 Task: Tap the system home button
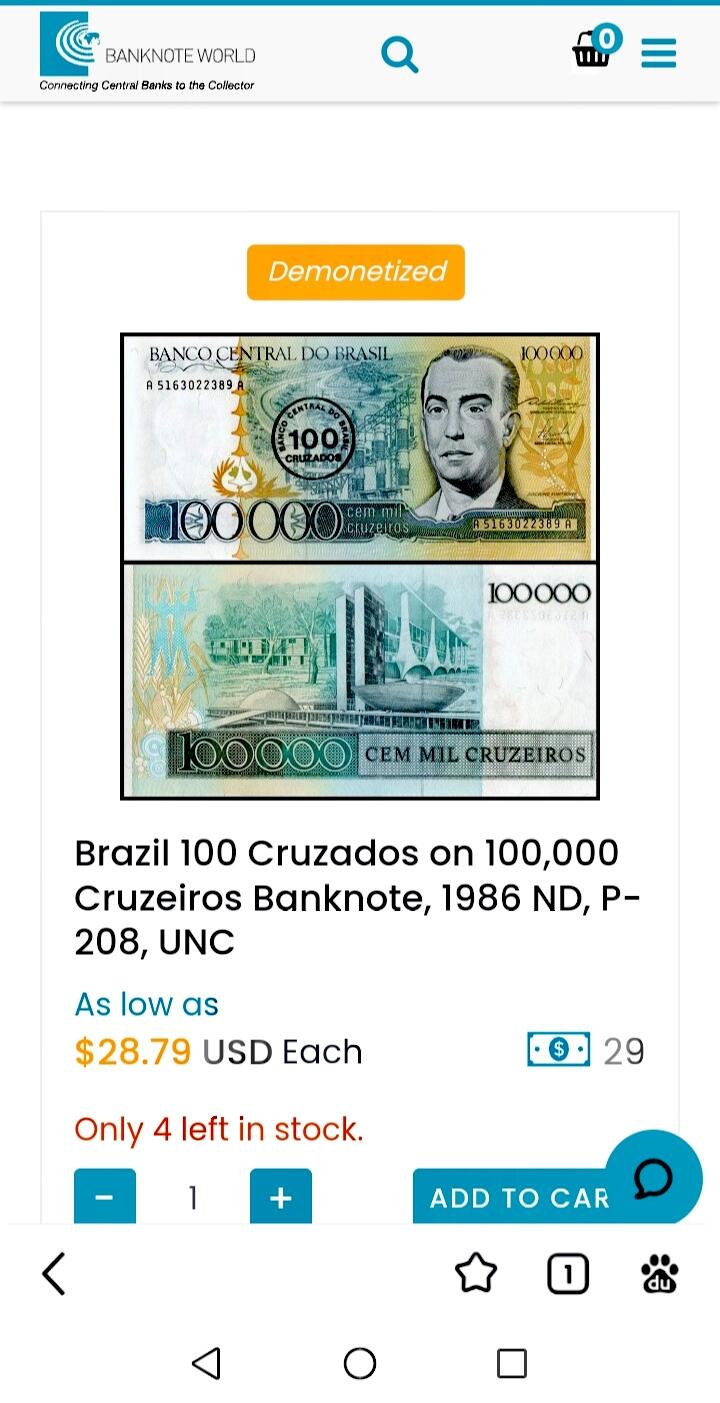click(360, 1363)
